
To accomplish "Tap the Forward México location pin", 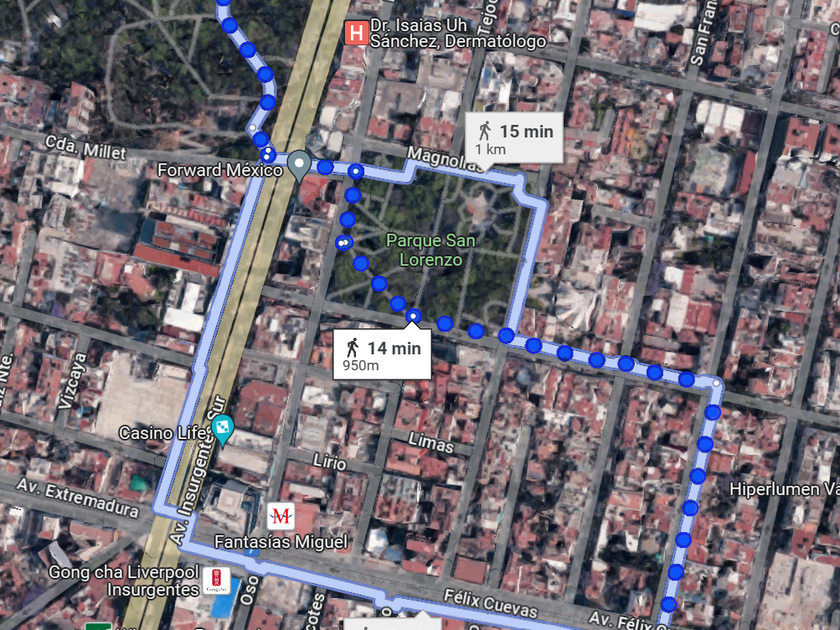I will 299,164.
